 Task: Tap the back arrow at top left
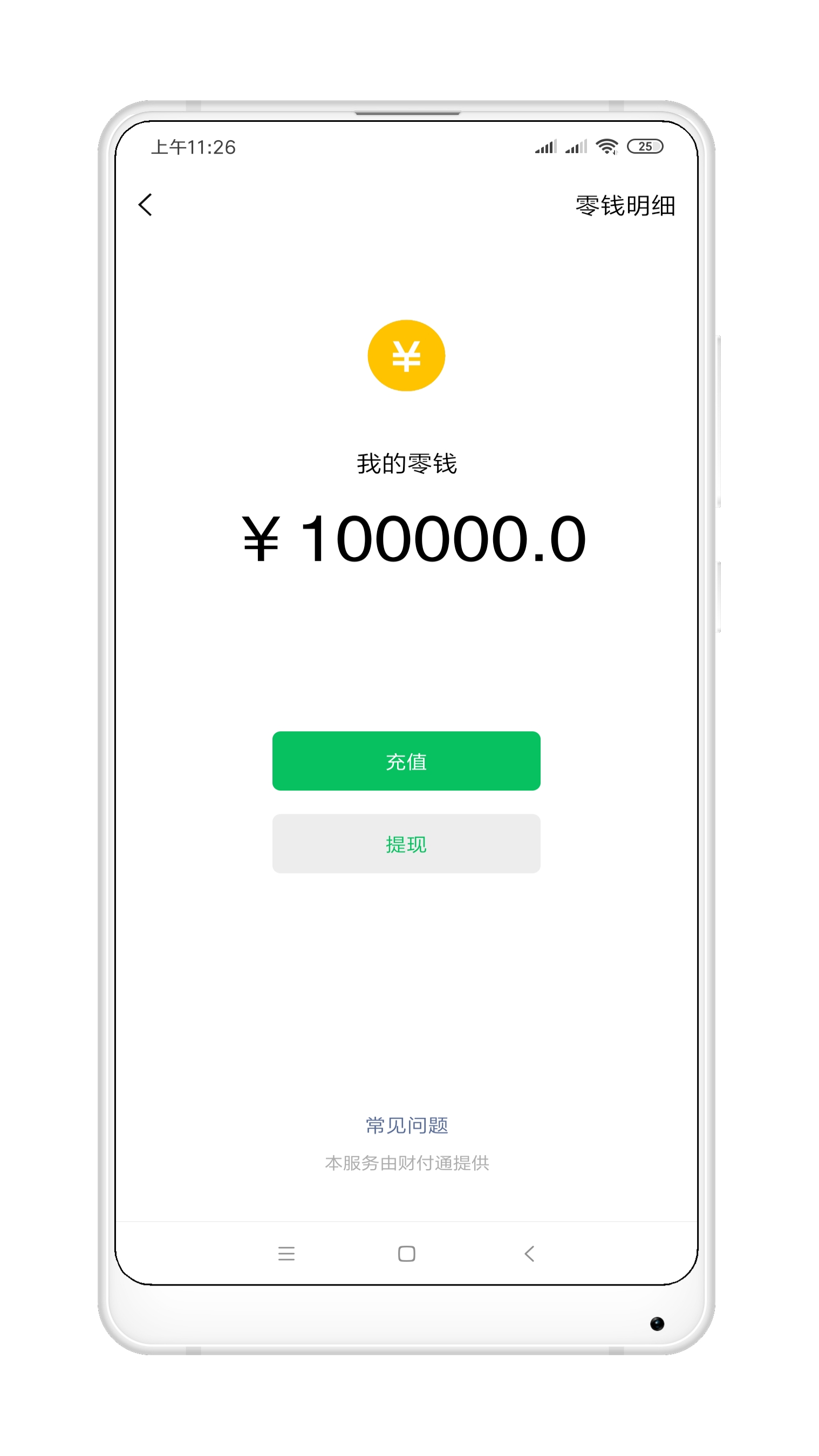coord(146,205)
